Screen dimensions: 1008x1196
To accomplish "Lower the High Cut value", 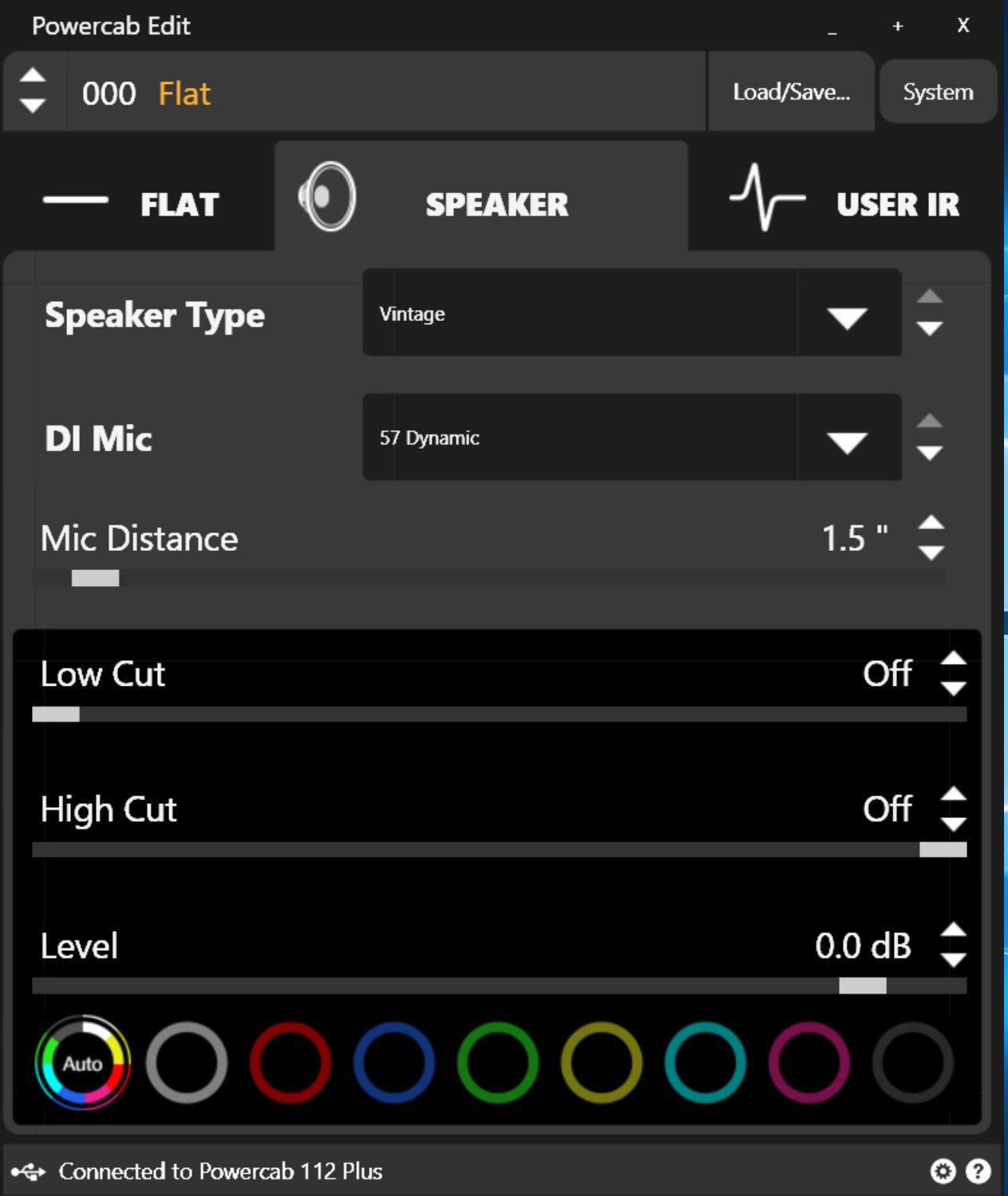I will 954,825.
